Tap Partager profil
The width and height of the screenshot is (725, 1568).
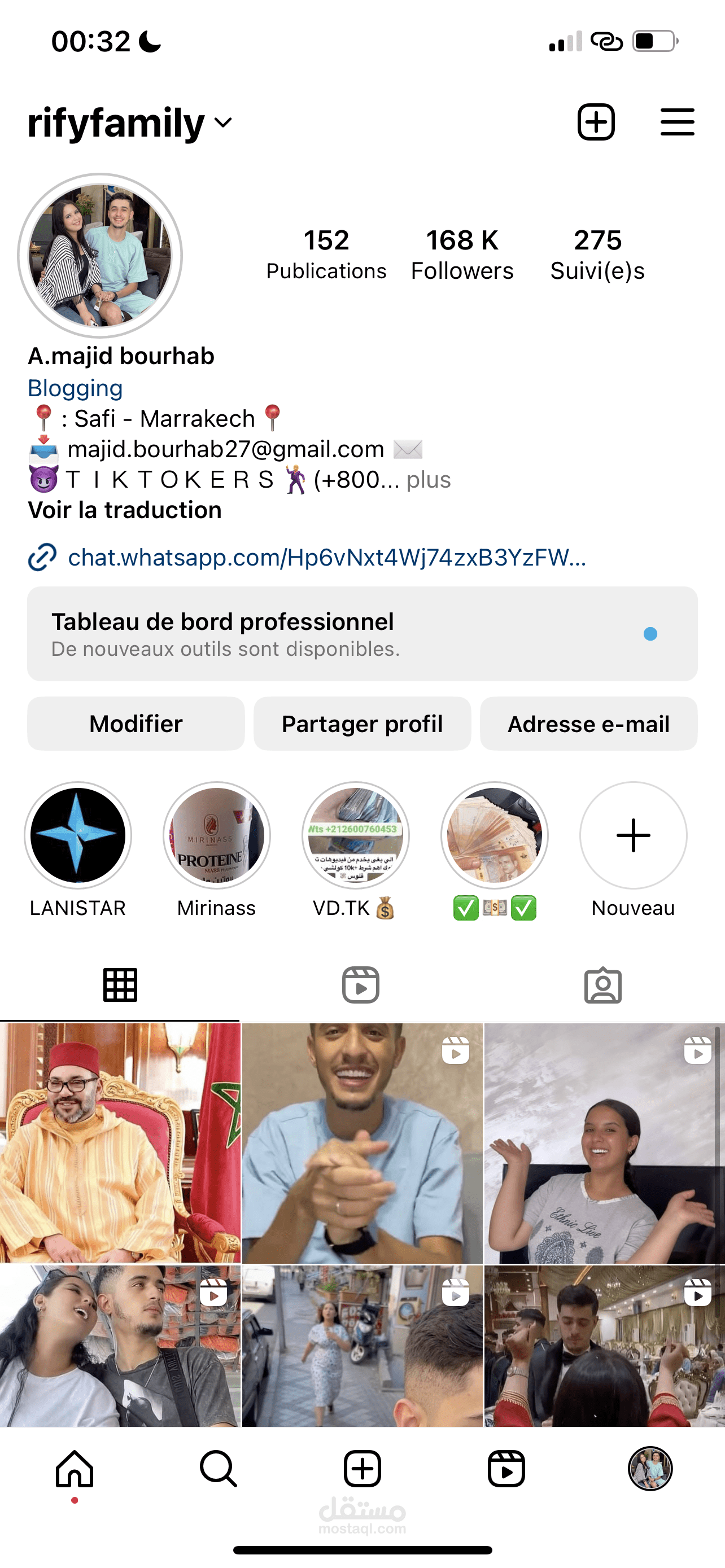point(362,724)
